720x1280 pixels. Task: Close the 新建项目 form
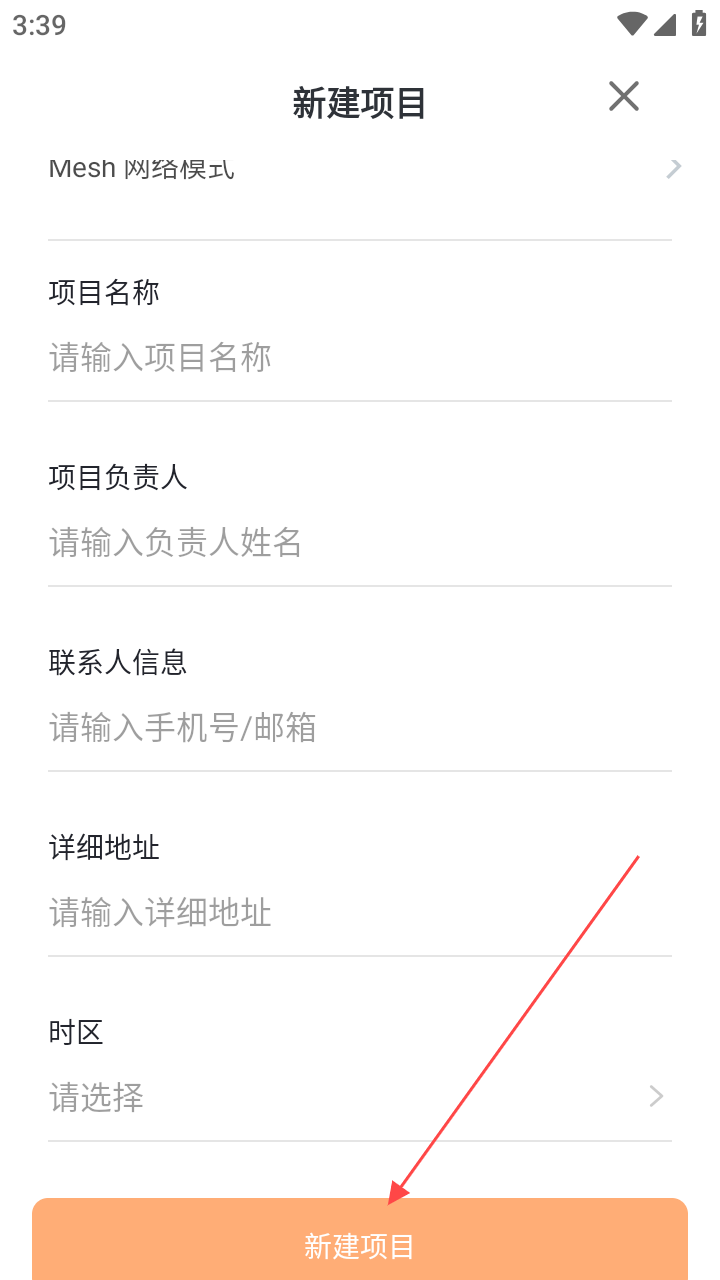tap(624, 97)
